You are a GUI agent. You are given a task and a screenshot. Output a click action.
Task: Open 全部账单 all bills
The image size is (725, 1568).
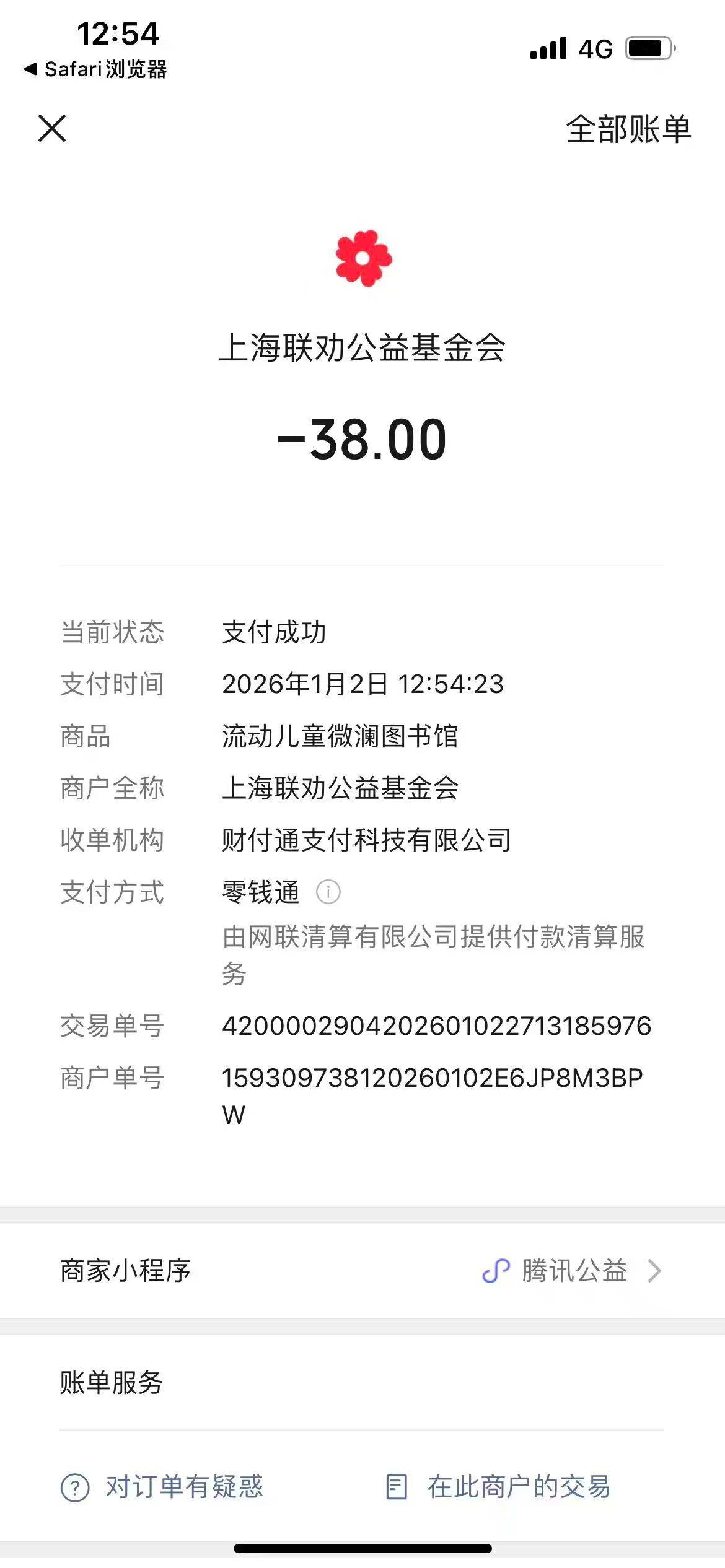pos(628,129)
